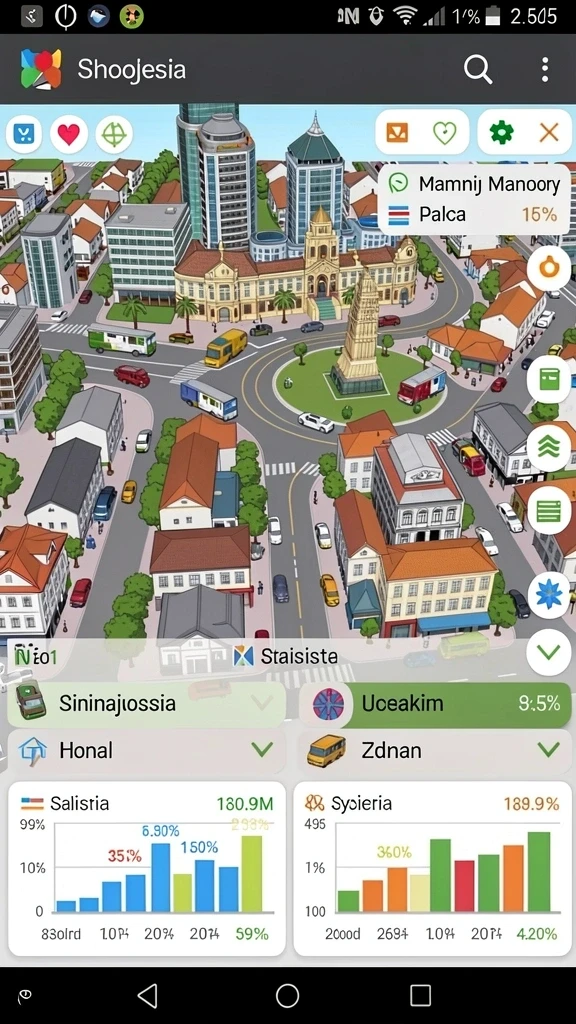Close the panel with the orange X

pos(549,133)
